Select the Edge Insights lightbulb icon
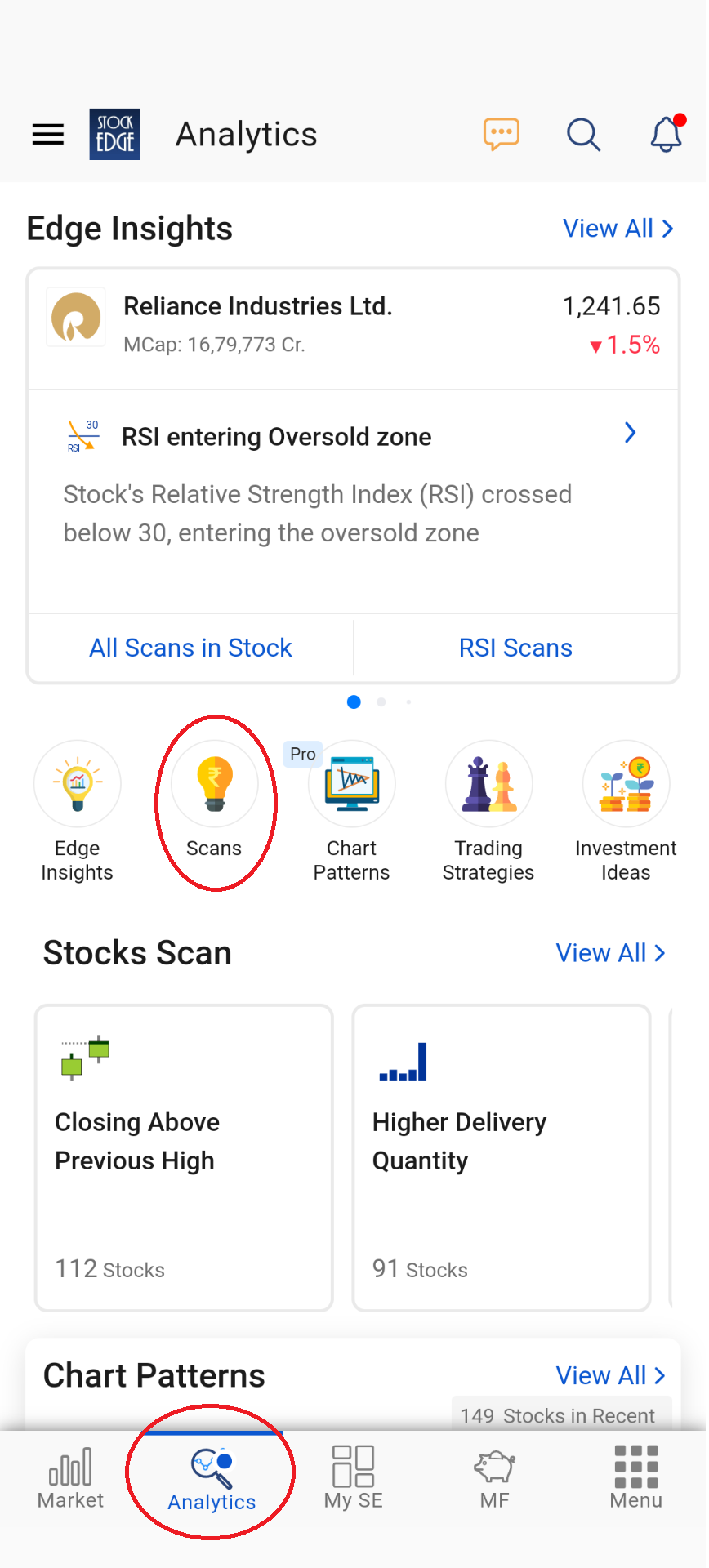The width and height of the screenshot is (709, 1568). pos(78,784)
